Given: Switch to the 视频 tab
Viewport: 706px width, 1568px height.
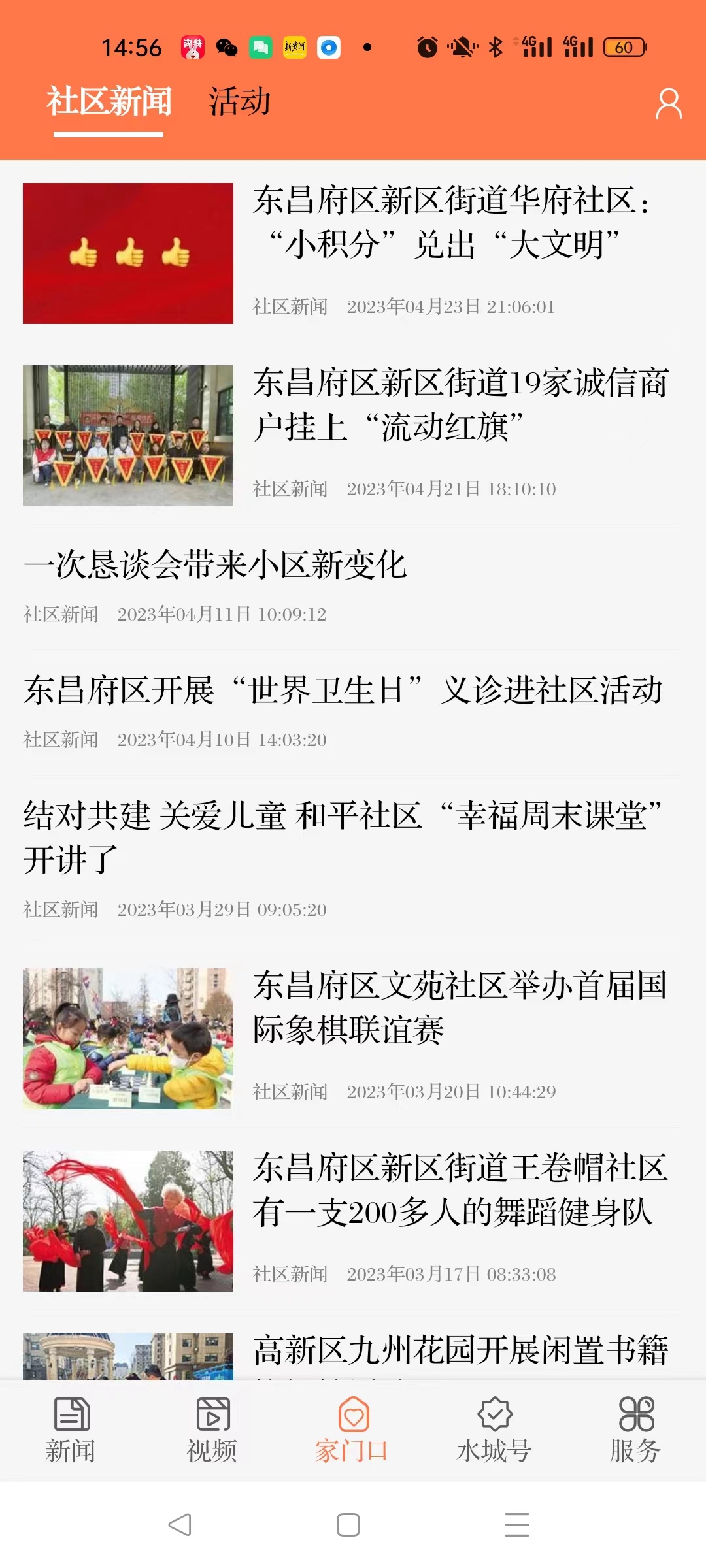Looking at the screenshot, I should click(212, 1431).
